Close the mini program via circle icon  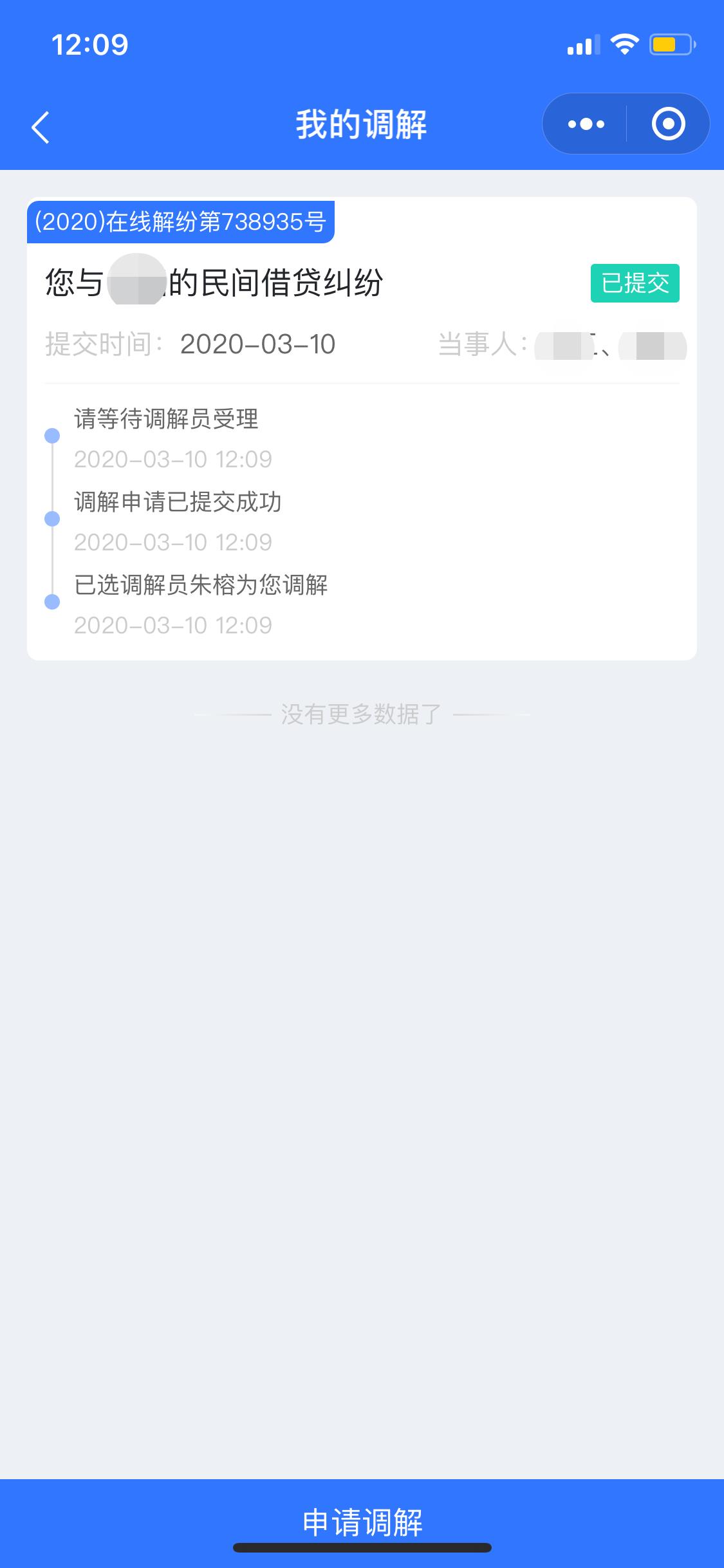click(x=667, y=124)
